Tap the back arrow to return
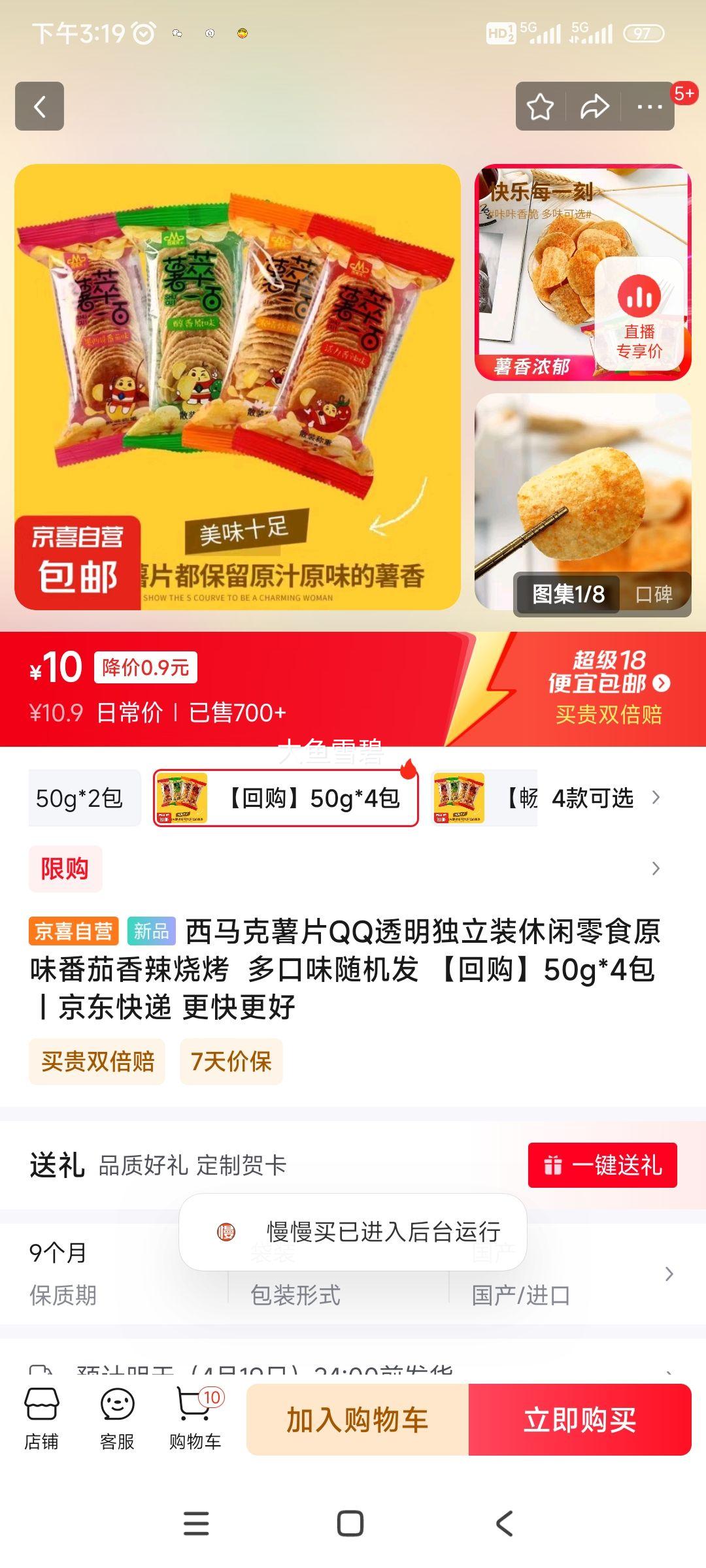706x1568 pixels. click(41, 106)
